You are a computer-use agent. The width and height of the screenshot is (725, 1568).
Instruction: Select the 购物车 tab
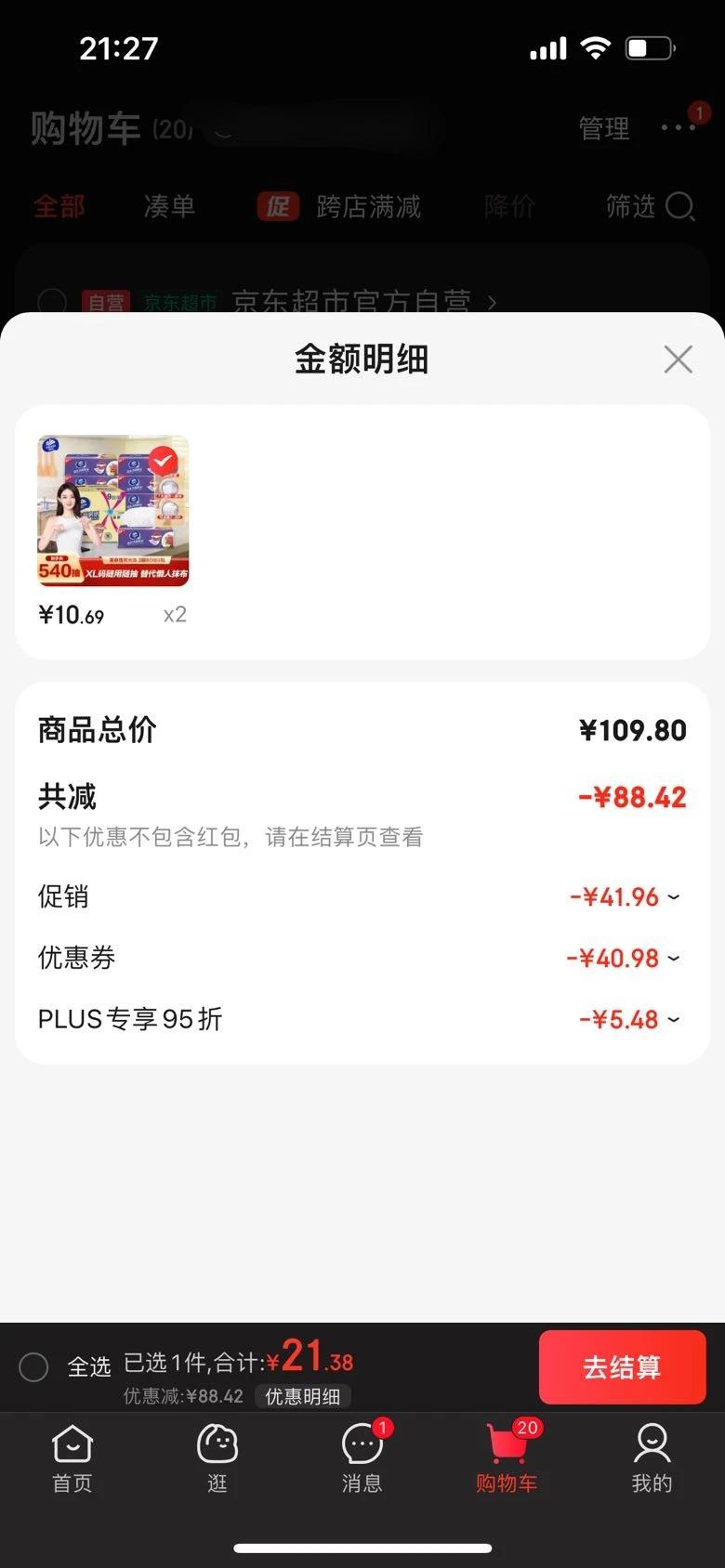507,1457
